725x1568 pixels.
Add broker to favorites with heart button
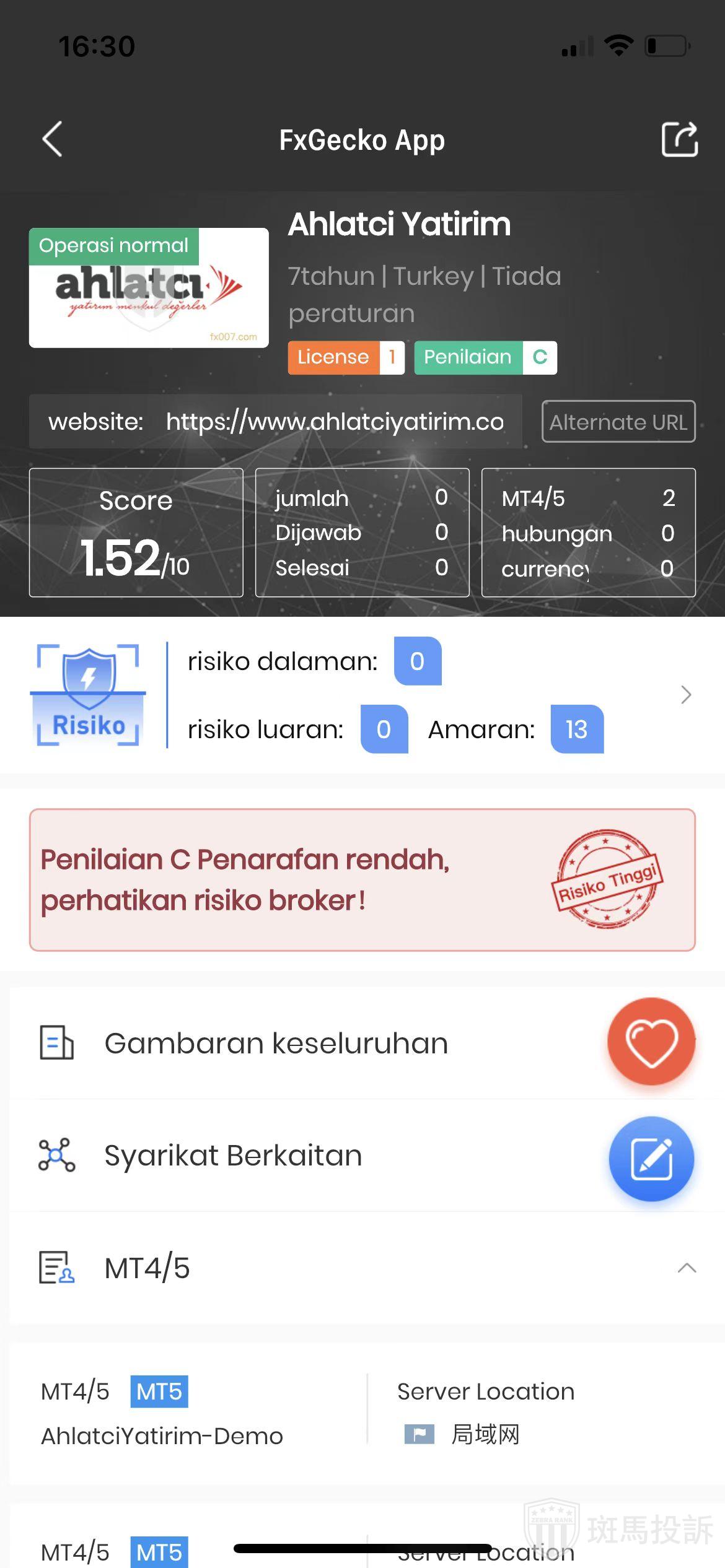pos(651,1042)
